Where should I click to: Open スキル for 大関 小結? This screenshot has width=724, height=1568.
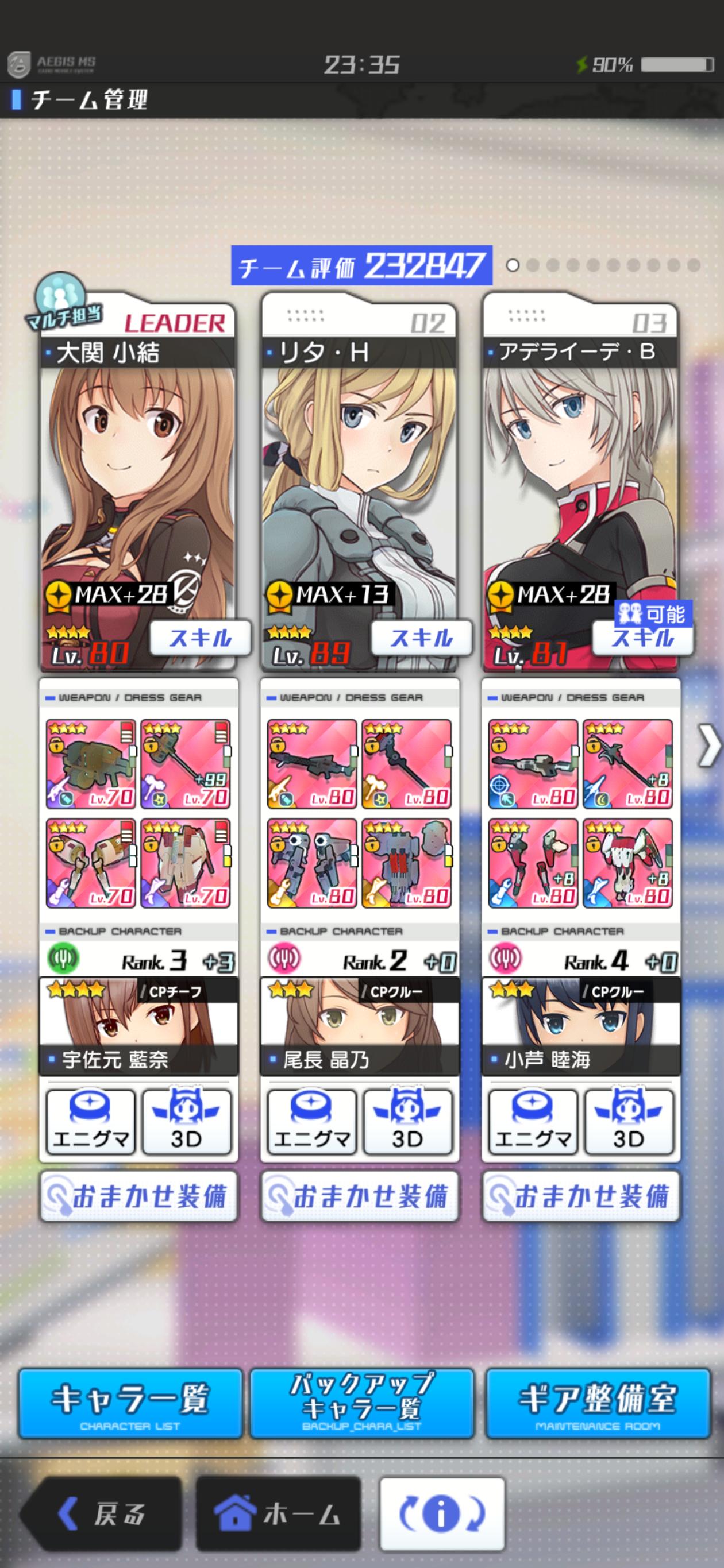click(201, 638)
